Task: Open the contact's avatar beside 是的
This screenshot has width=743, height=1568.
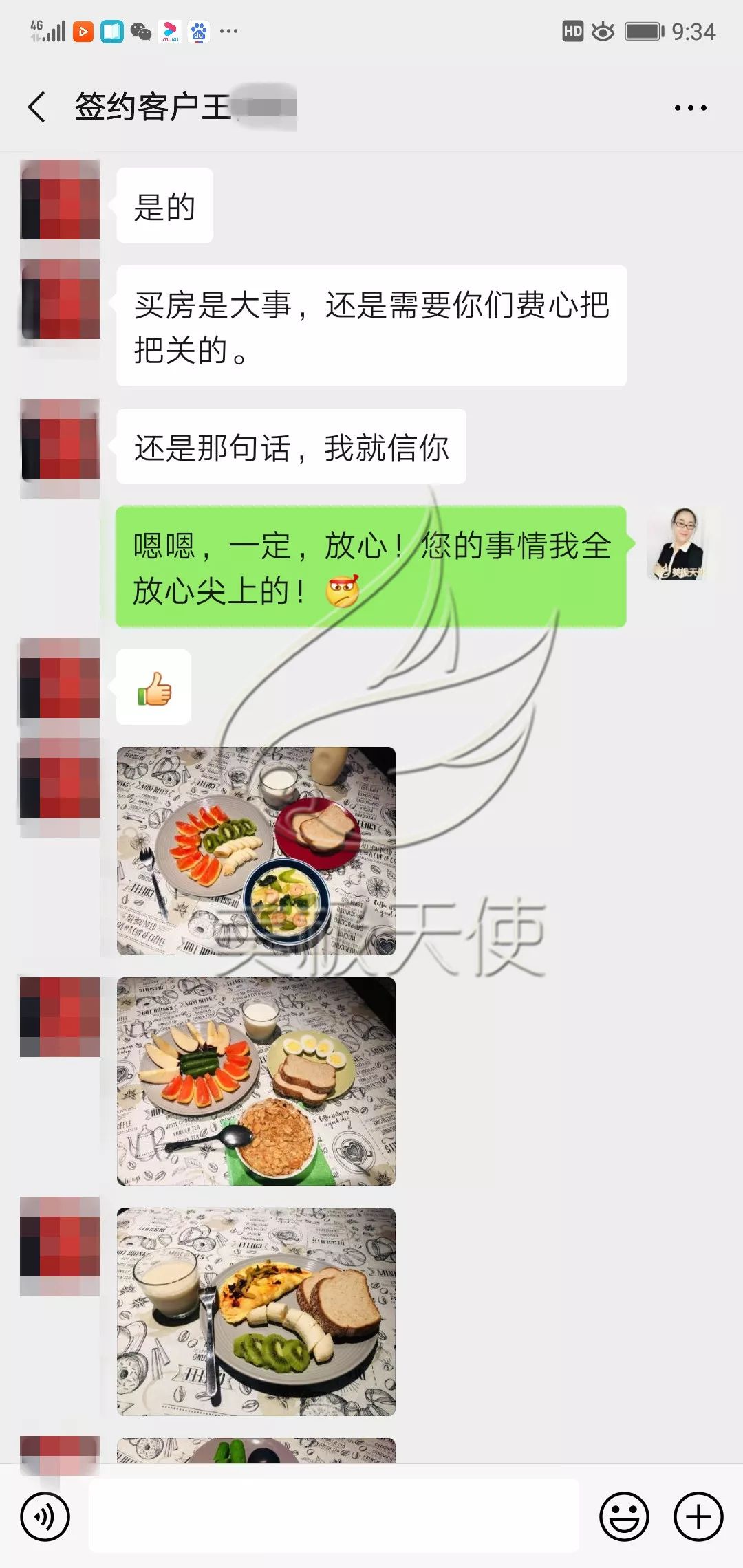Action: 60,199
